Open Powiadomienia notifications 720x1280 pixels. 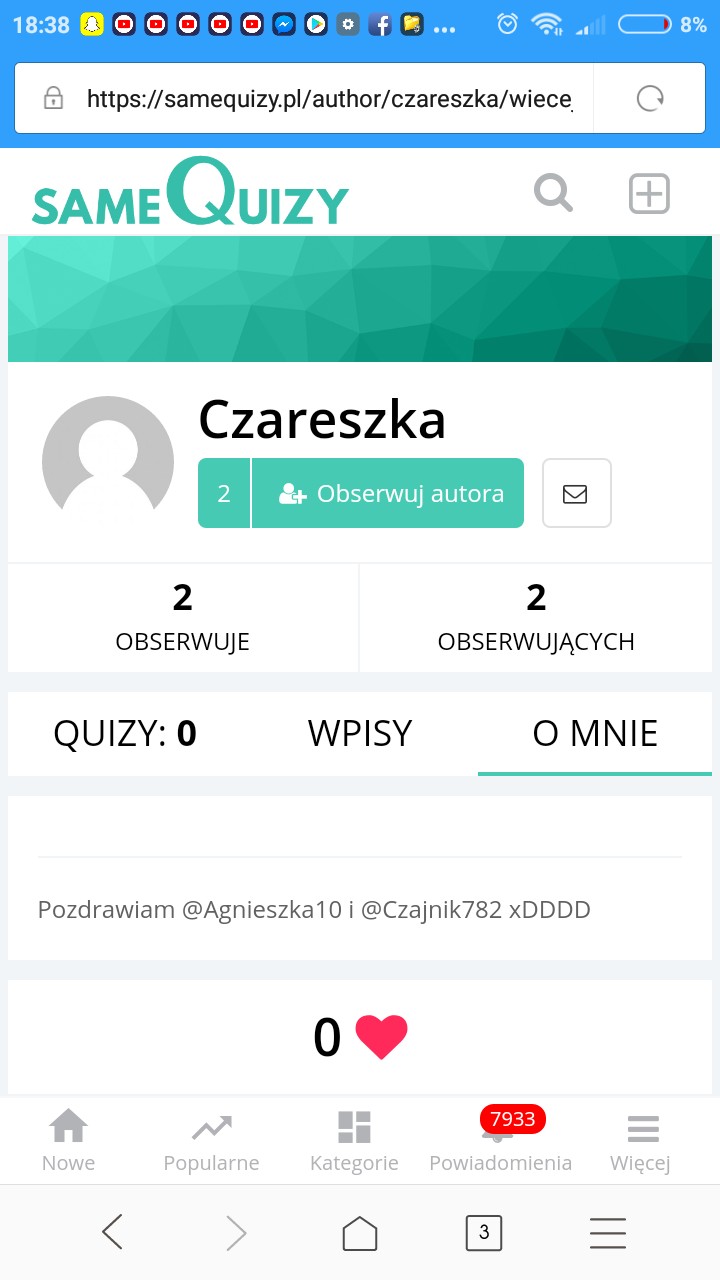[x=500, y=1141]
